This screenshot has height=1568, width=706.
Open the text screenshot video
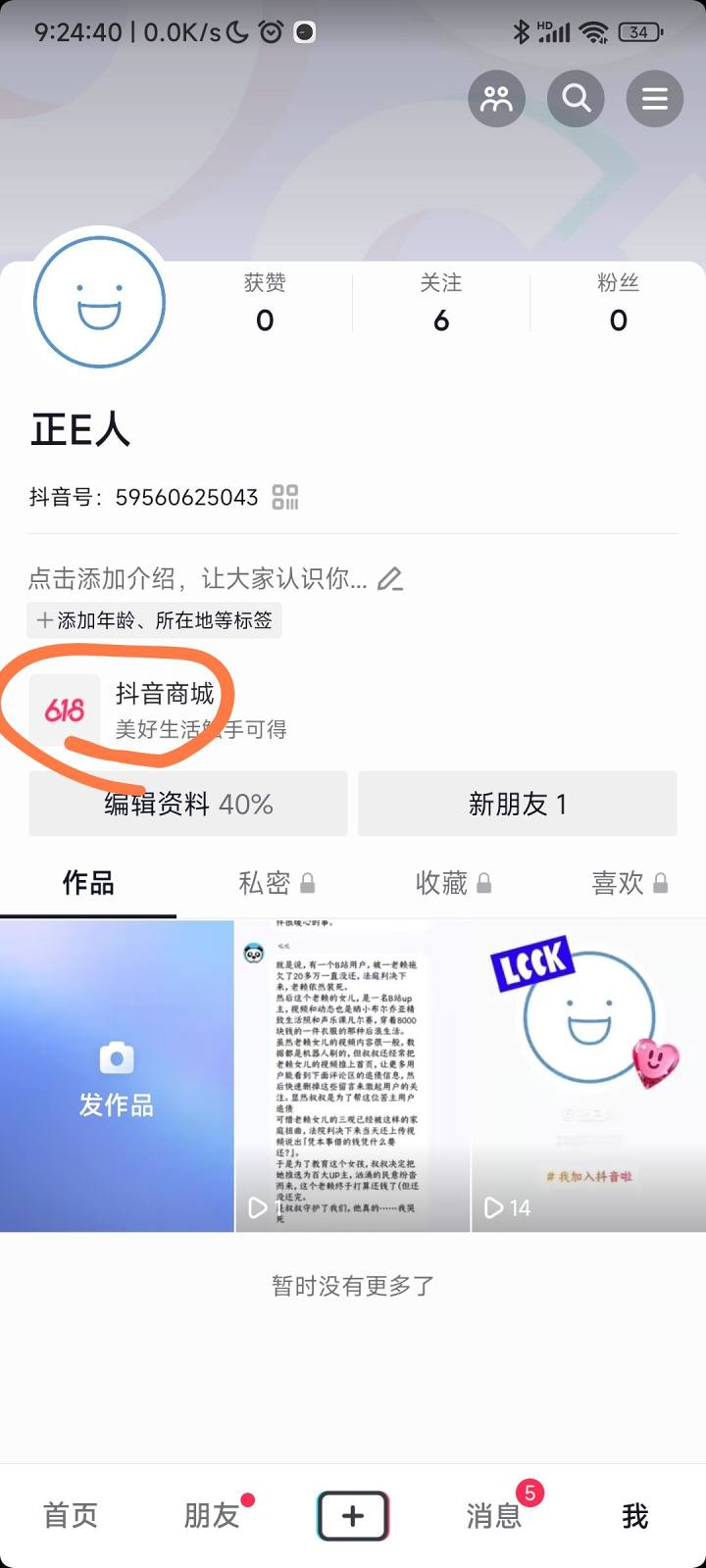[352, 1076]
